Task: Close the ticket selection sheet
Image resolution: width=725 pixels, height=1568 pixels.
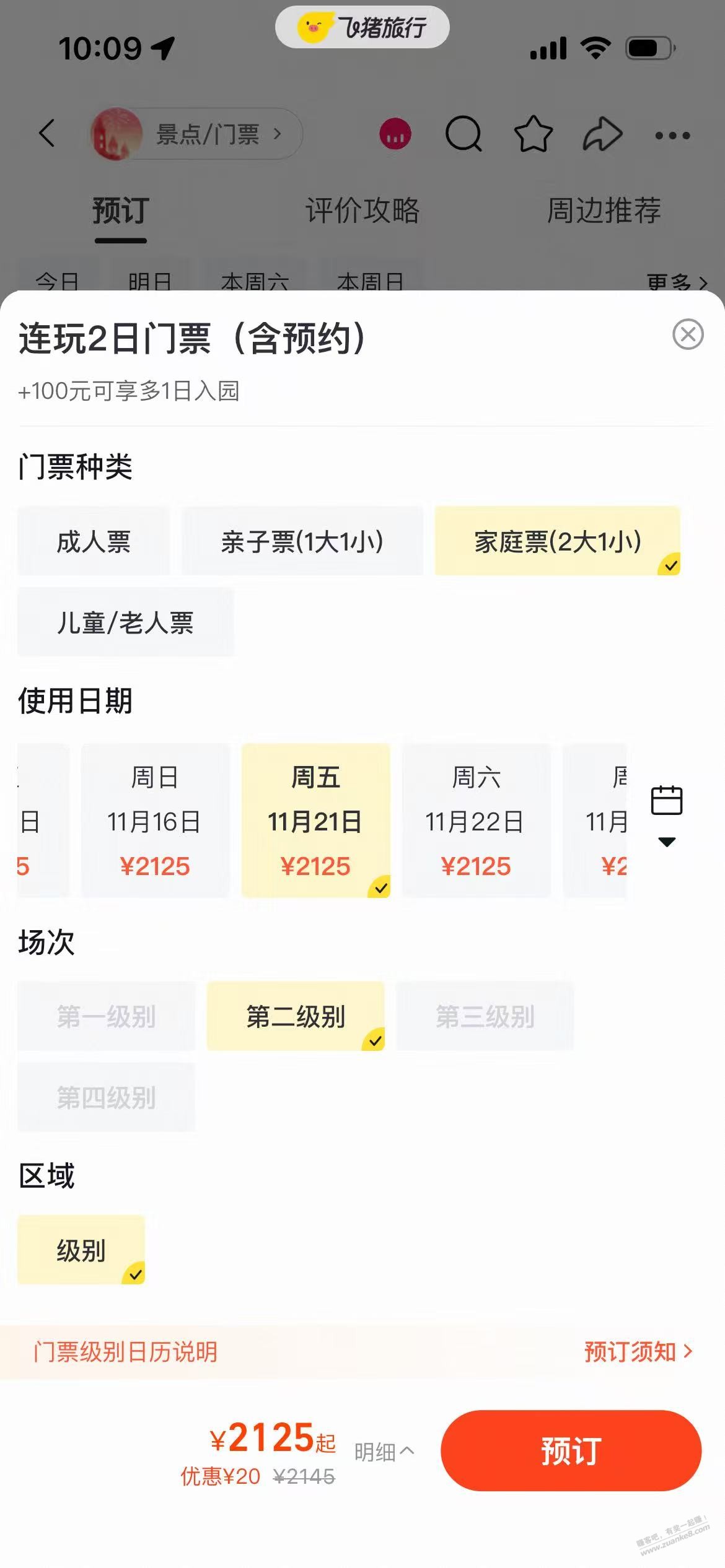Action: point(687,335)
